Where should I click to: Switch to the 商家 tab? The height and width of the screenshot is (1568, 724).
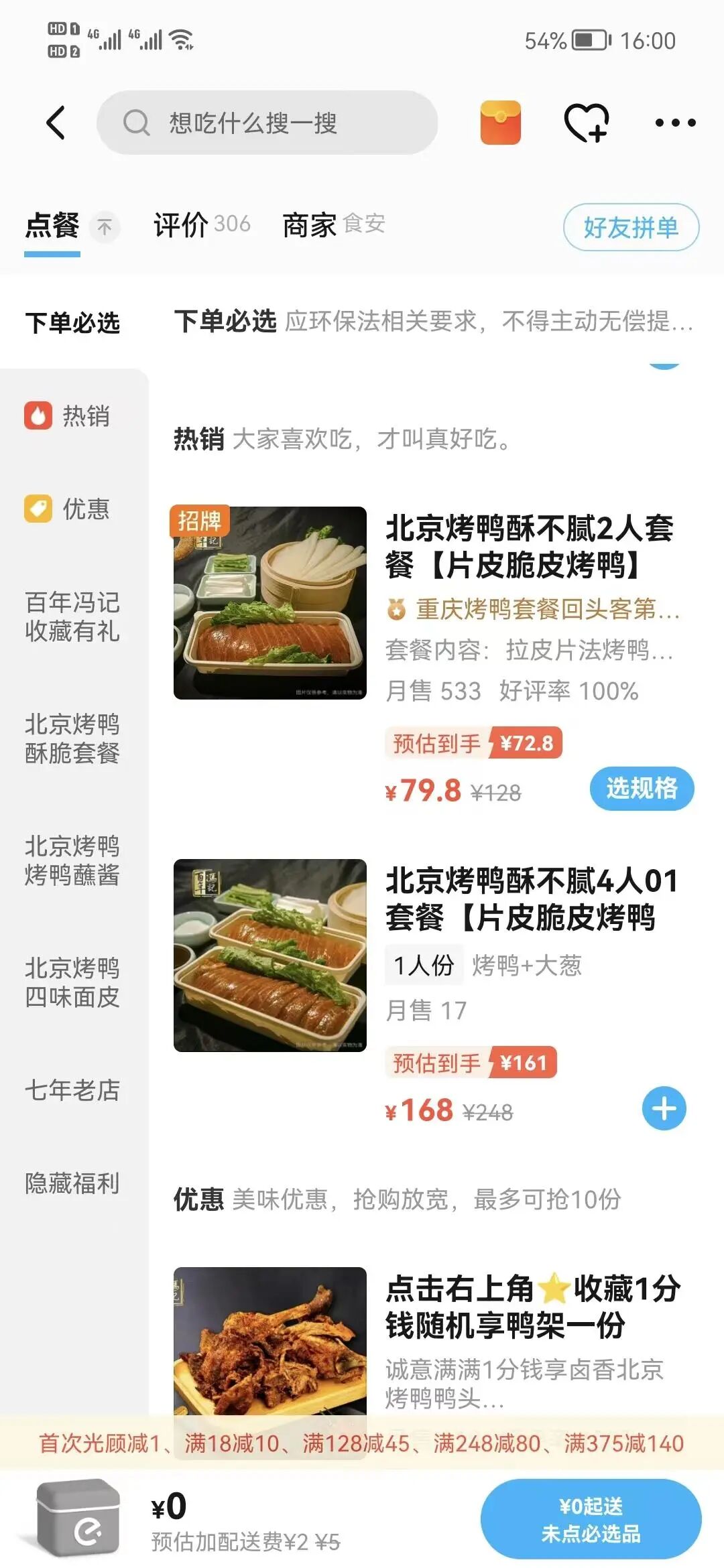tap(333, 225)
